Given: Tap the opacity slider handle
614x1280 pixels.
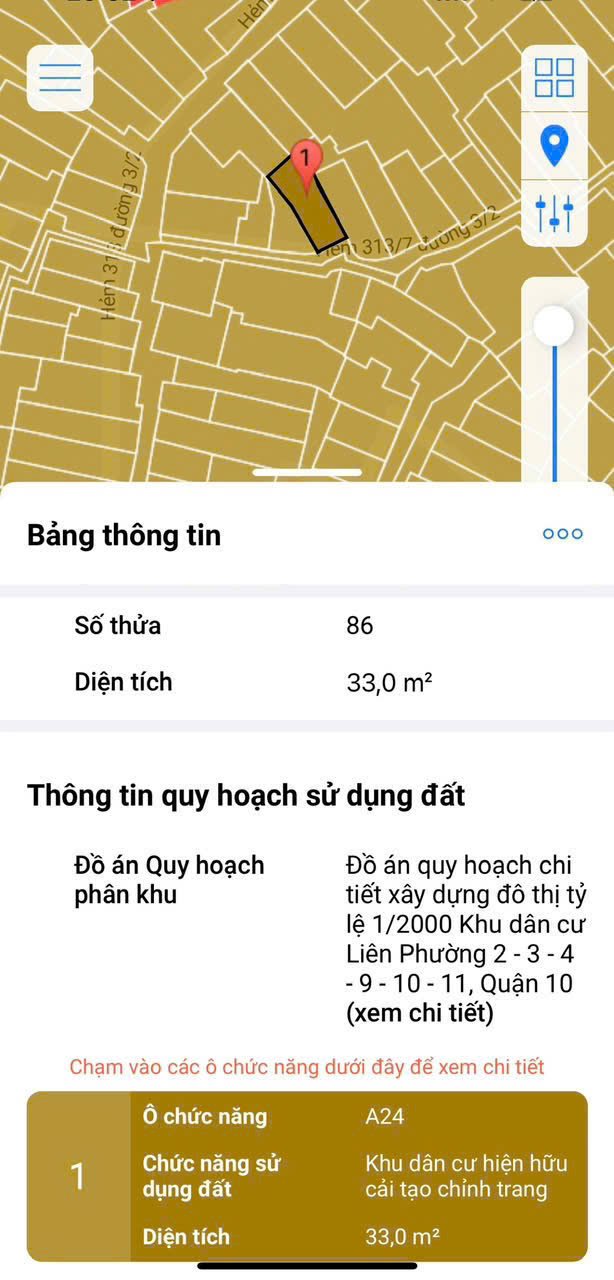Looking at the screenshot, I should pyautogui.click(x=553, y=325).
